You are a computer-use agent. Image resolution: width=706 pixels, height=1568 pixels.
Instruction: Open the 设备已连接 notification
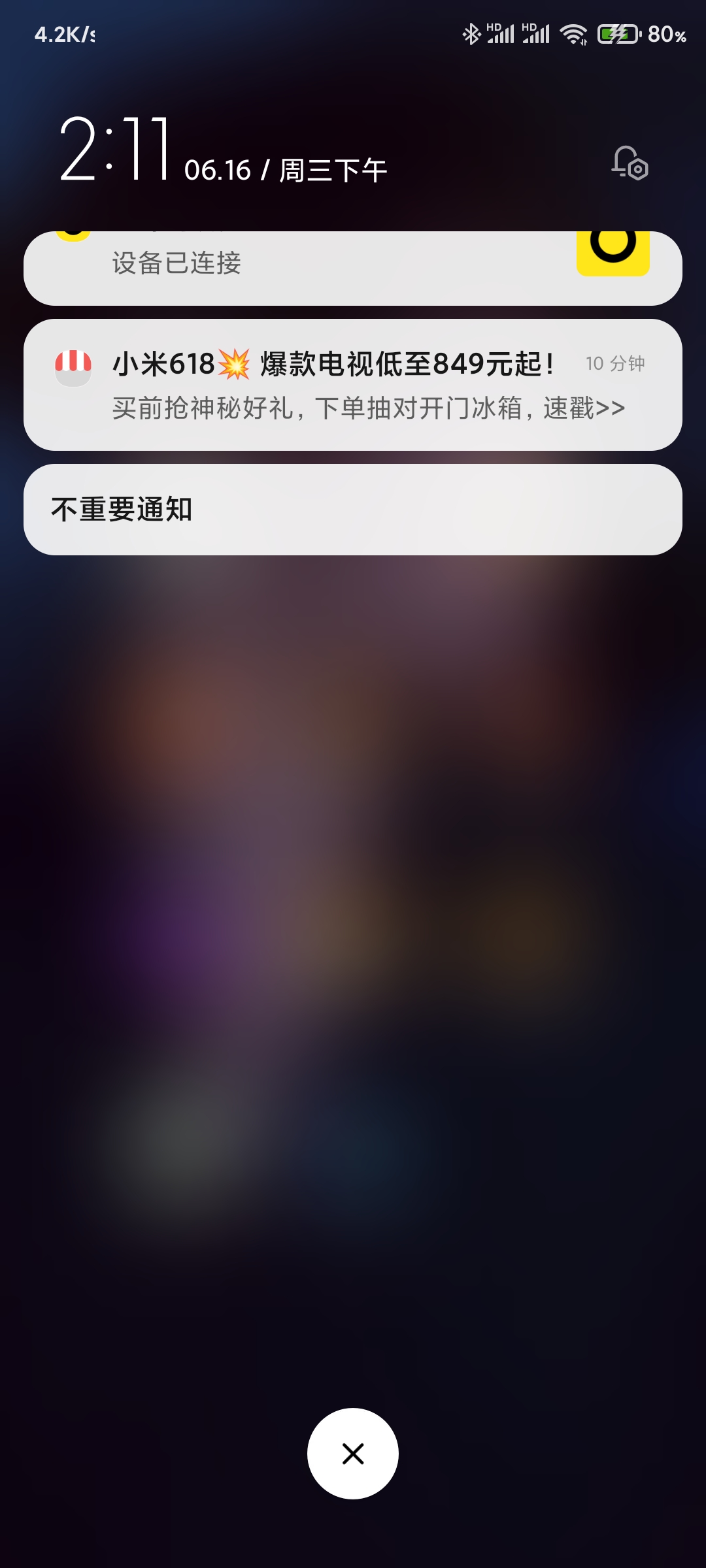[x=353, y=268]
